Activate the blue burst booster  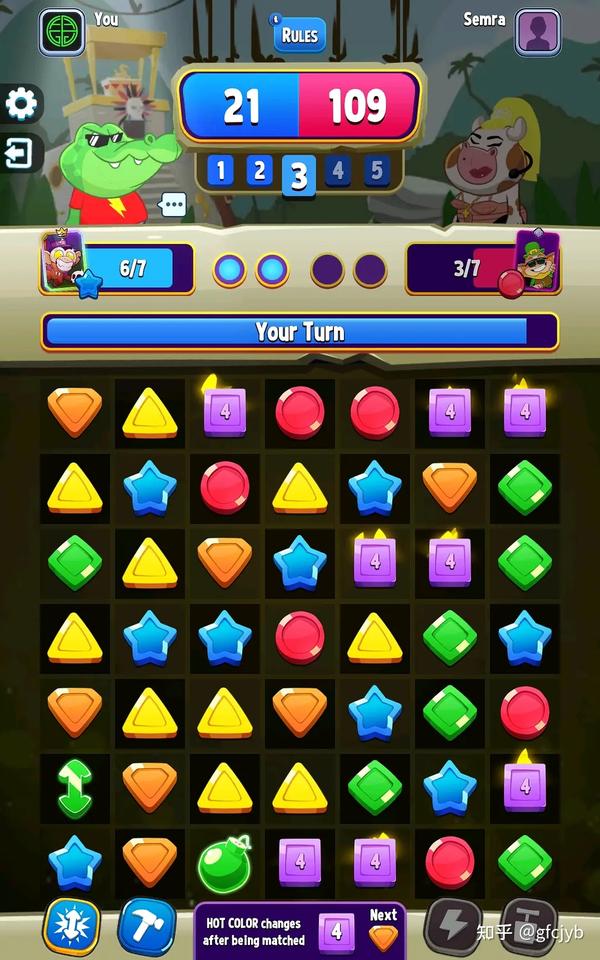72,926
